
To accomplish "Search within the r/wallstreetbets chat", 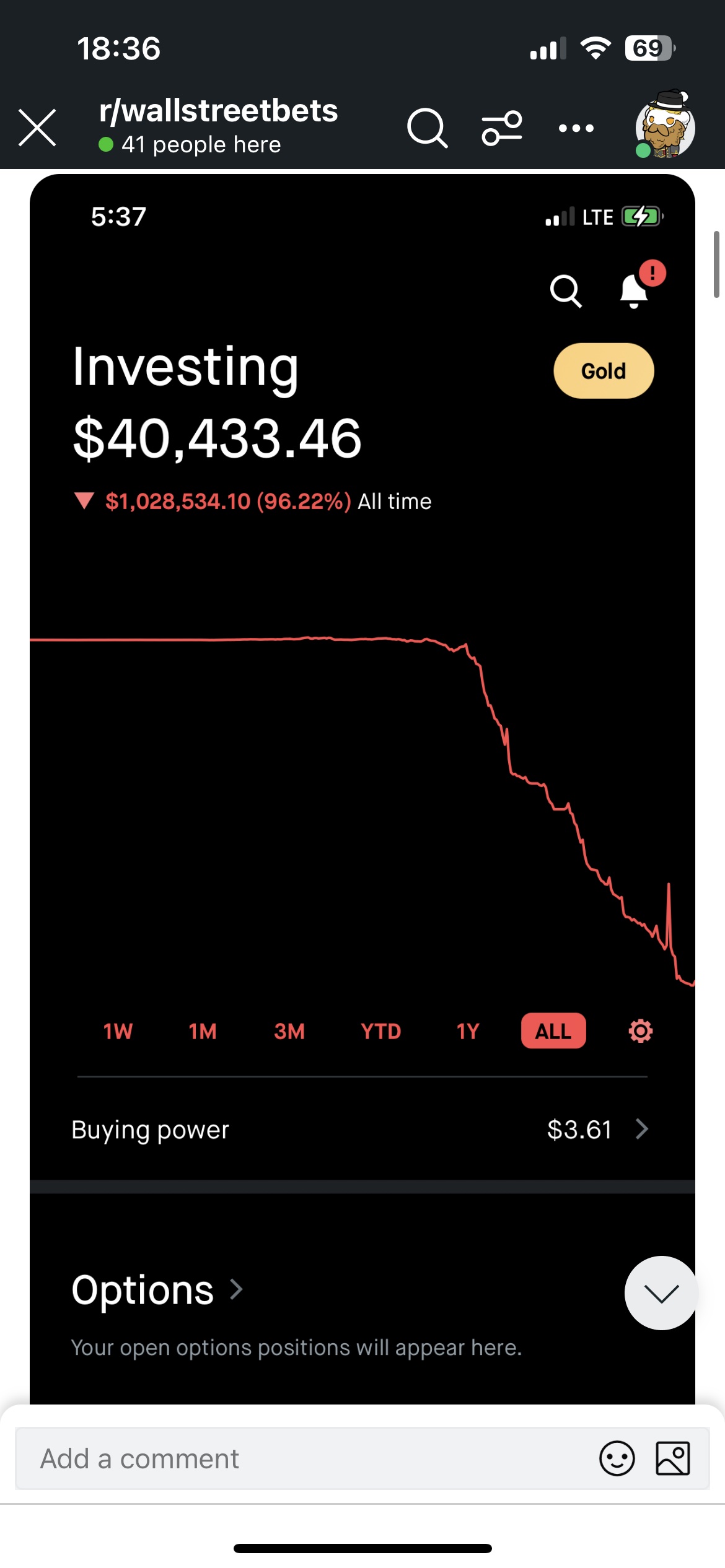I will [427, 128].
